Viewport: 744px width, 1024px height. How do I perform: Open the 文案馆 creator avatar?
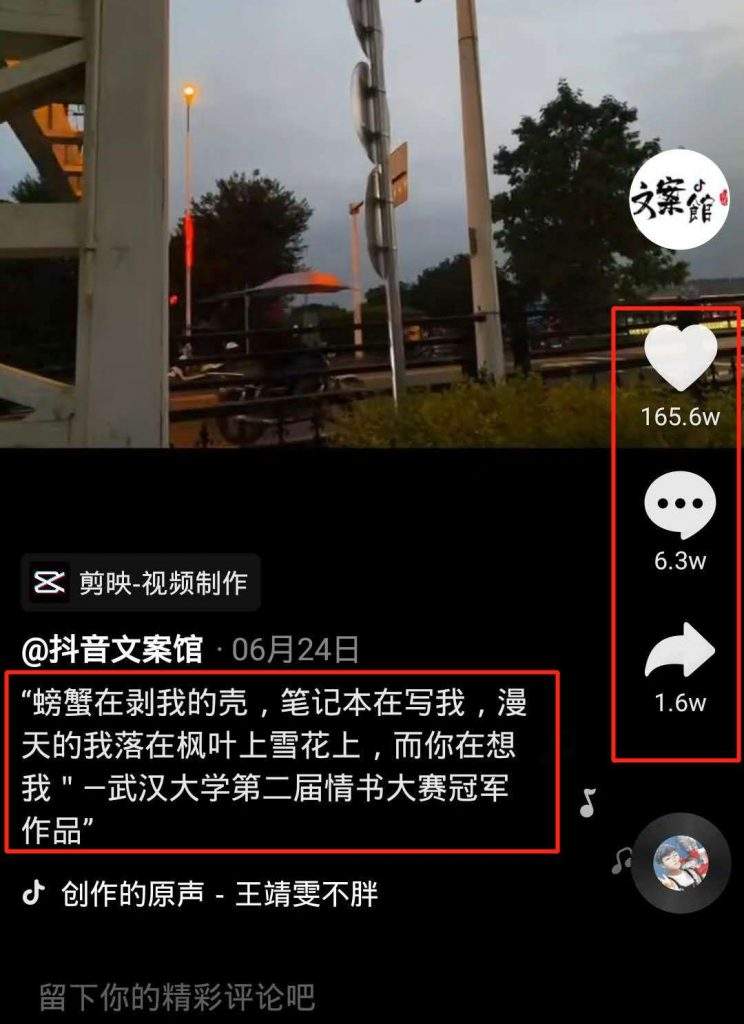pyautogui.click(x=679, y=200)
